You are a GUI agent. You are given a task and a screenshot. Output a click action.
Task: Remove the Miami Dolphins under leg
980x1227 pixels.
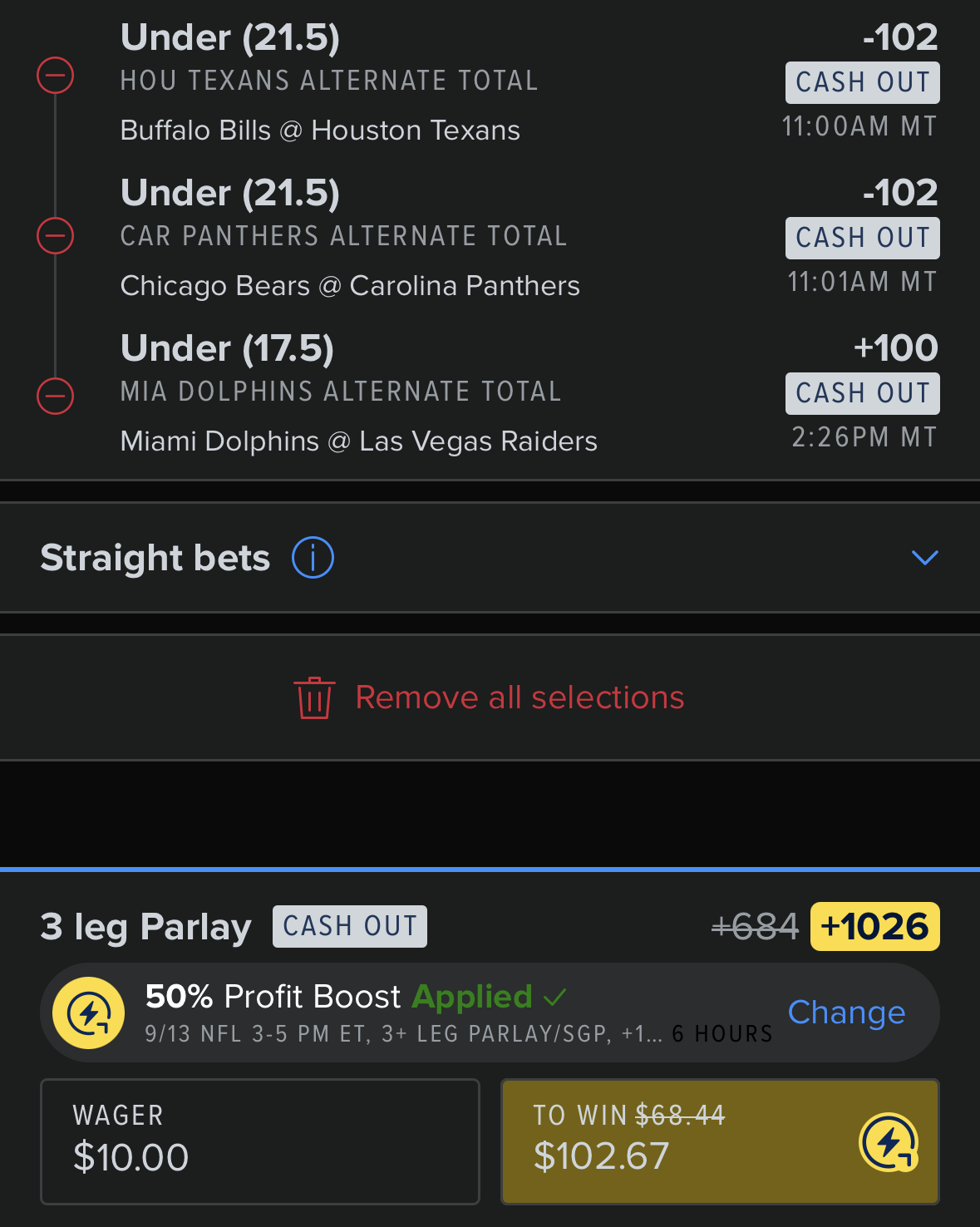point(56,395)
